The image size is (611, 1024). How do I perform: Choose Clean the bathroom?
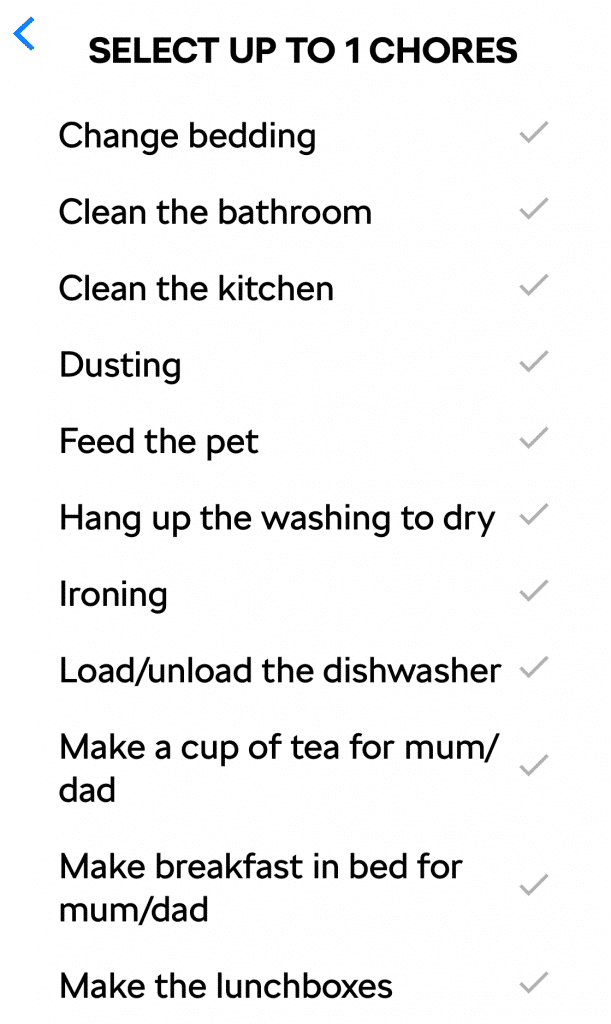304,212
